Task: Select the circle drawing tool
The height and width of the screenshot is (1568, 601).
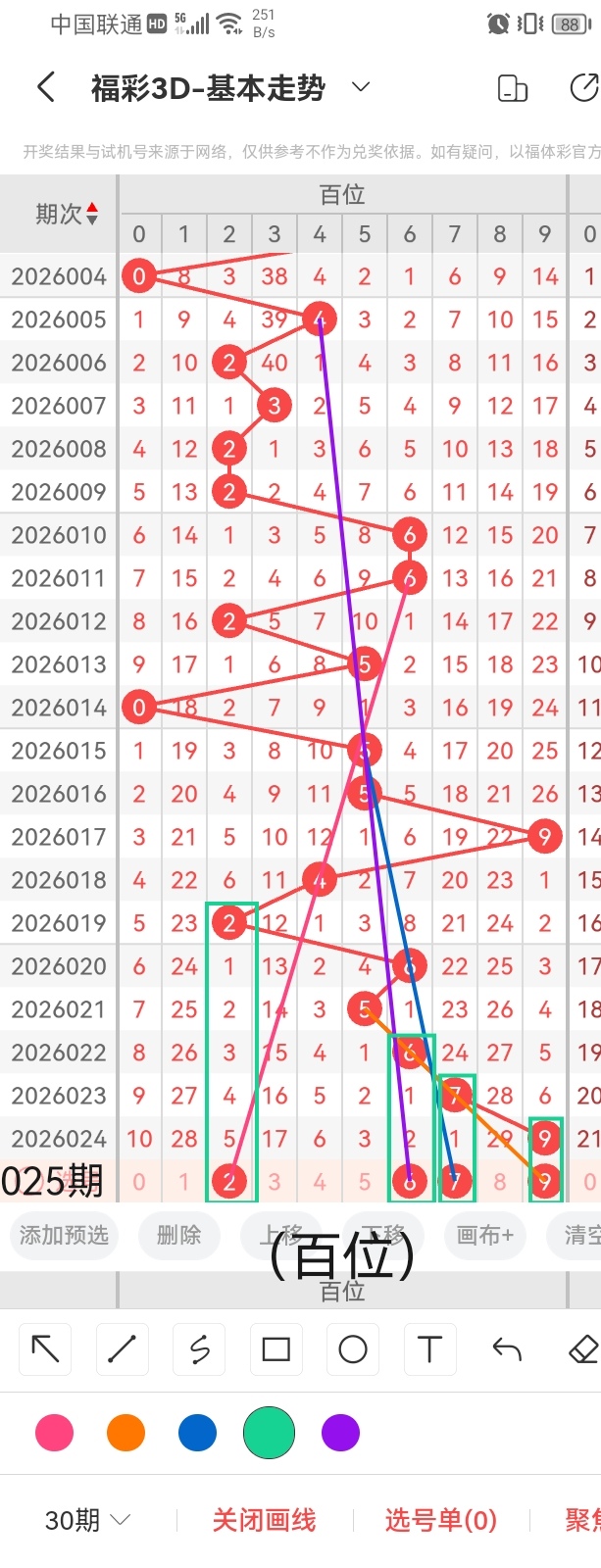Action: (352, 1349)
